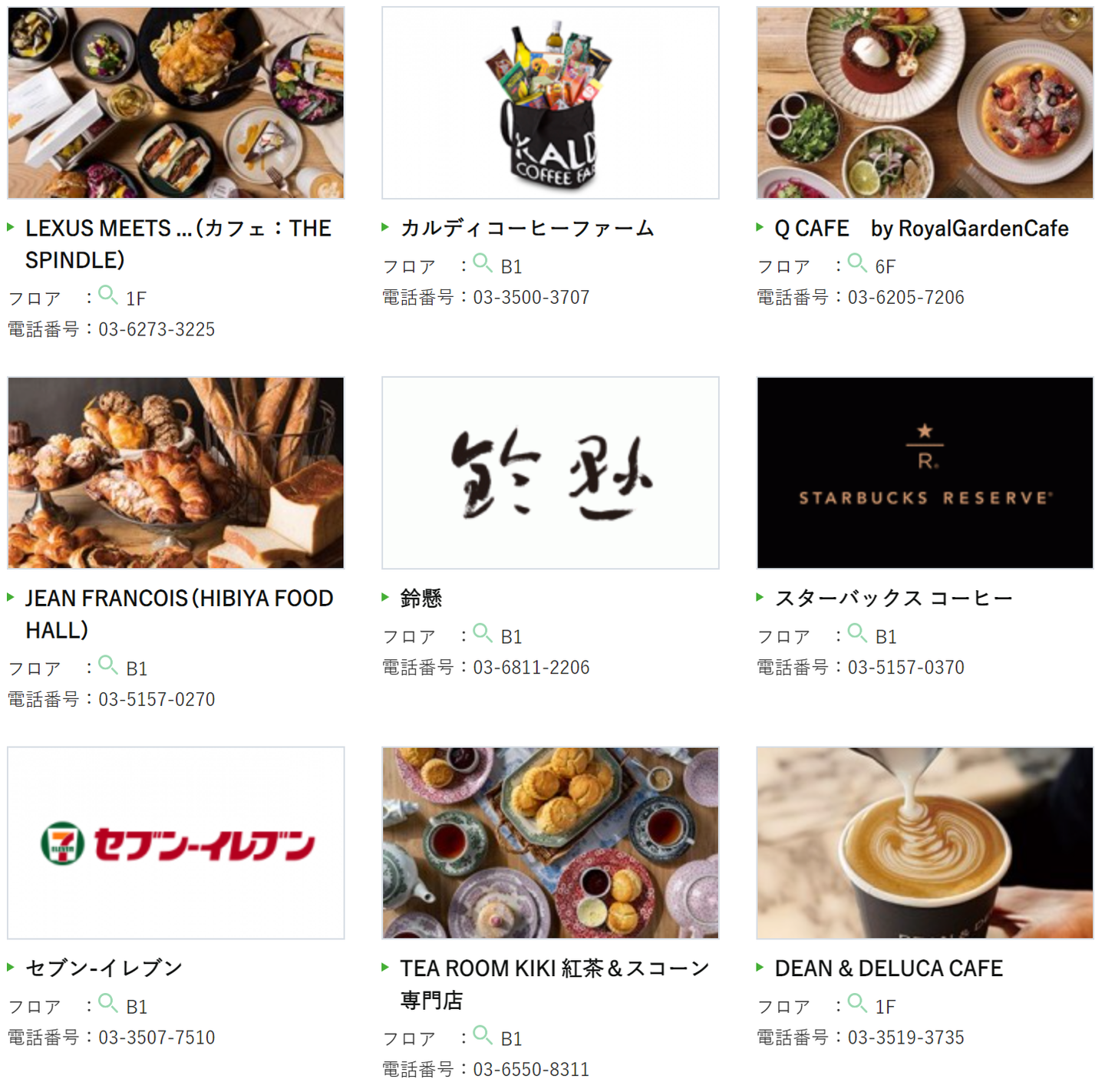Show floor map for Q CAFE 6F
Screen dimensions: 1105x1092
coord(857,263)
